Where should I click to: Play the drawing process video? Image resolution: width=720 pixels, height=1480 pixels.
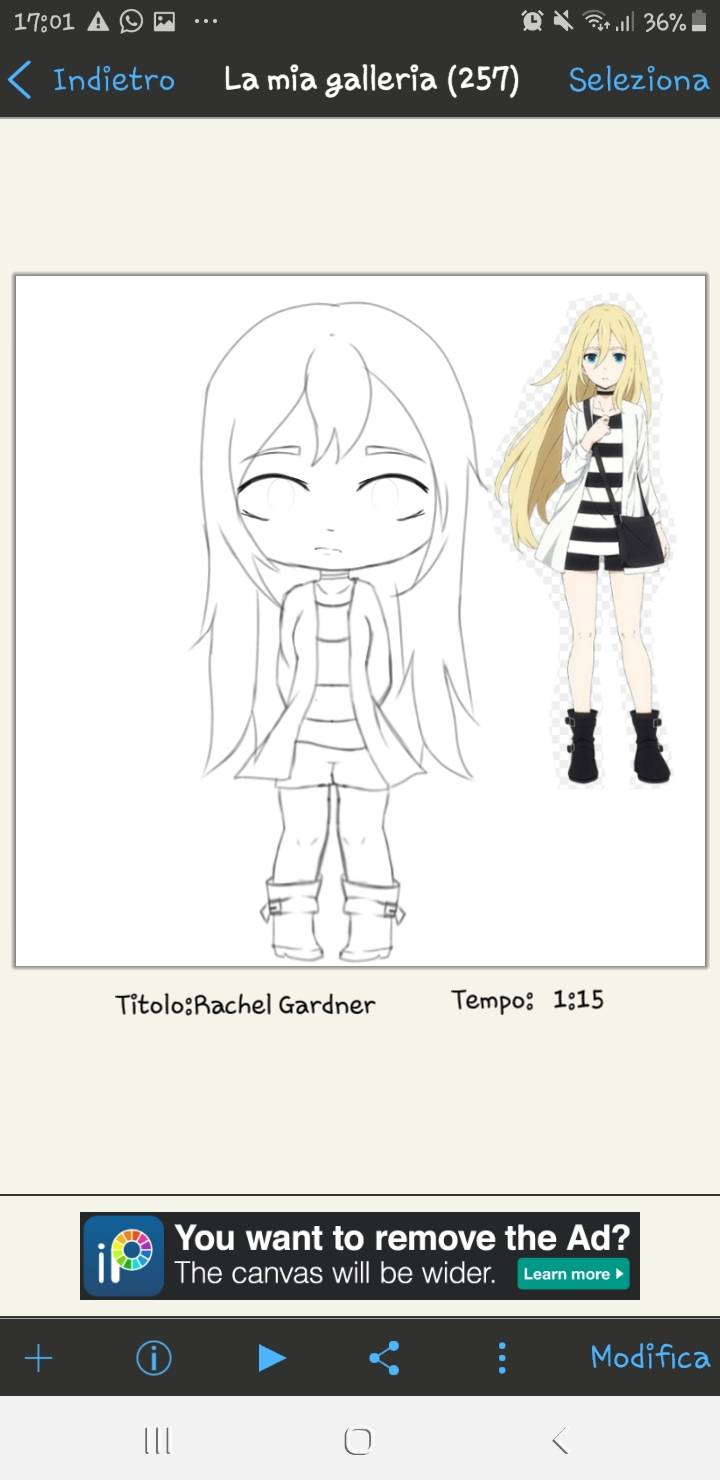[271, 1358]
